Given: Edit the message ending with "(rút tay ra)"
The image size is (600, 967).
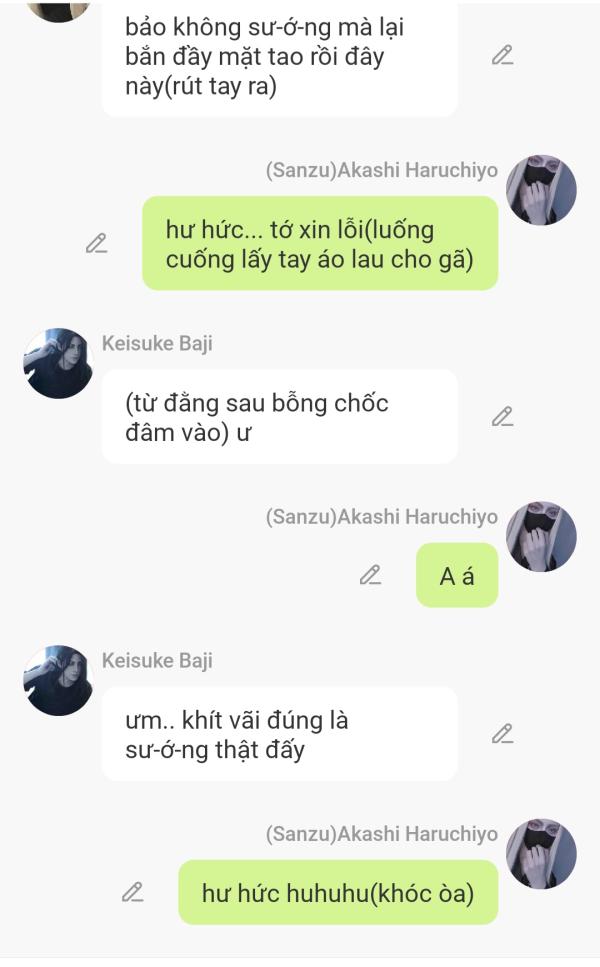Looking at the screenshot, I should pos(502,56).
